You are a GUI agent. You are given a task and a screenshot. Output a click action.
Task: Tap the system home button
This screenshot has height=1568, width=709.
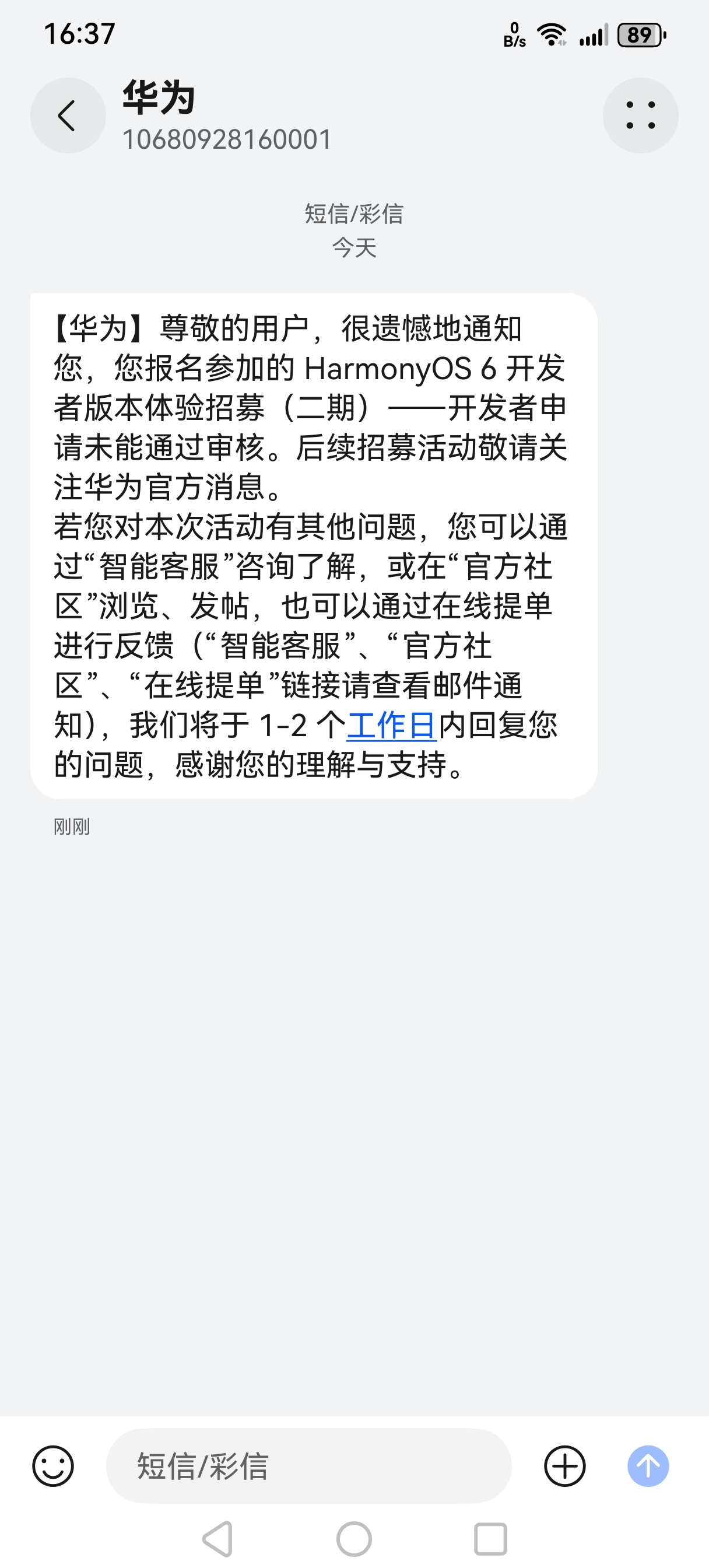[x=354, y=1539]
